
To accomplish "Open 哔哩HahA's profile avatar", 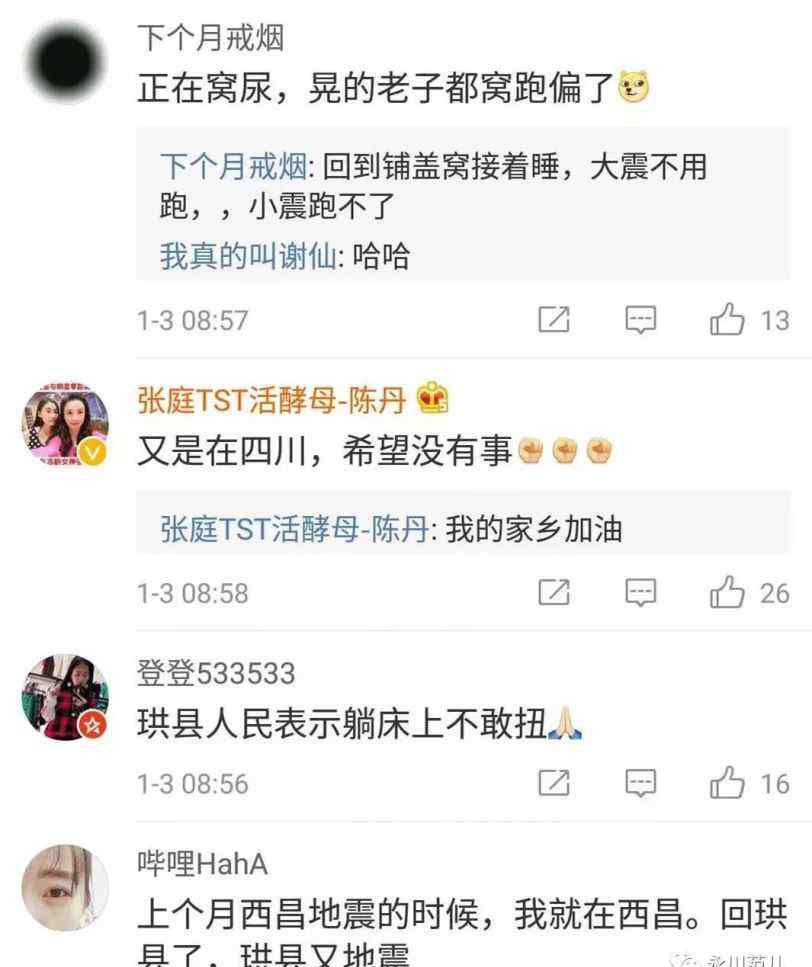I will 65,888.
